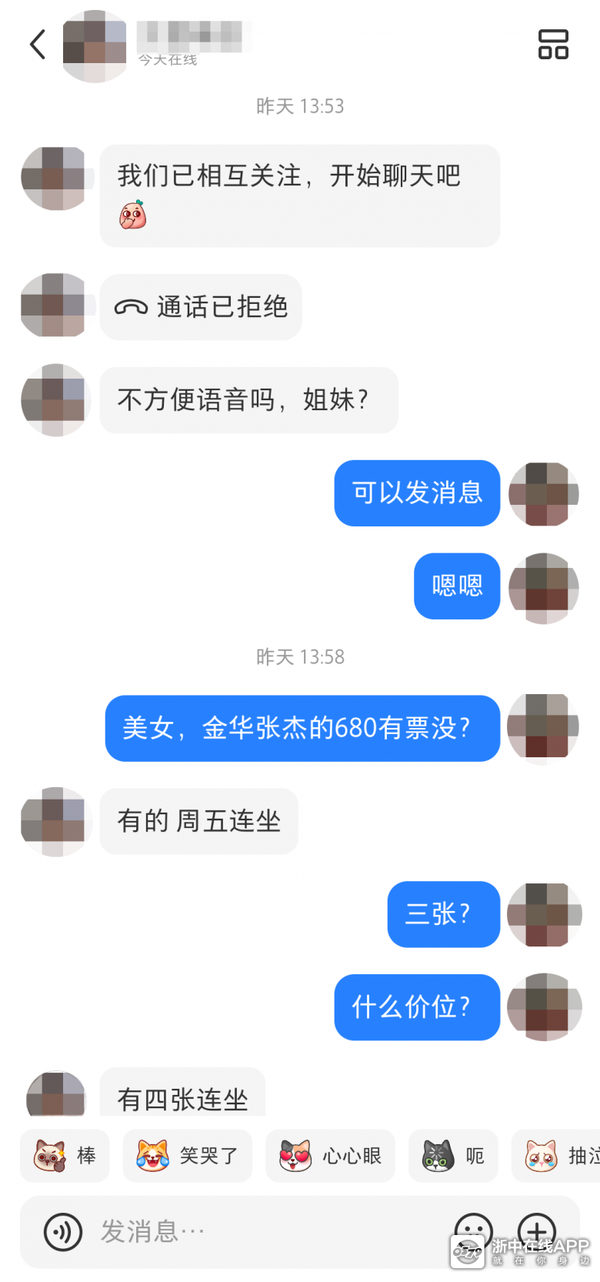Send the 笑哭了 sticker quick reply
The width and height of the screenshot is (600, 1282).
188,1156
